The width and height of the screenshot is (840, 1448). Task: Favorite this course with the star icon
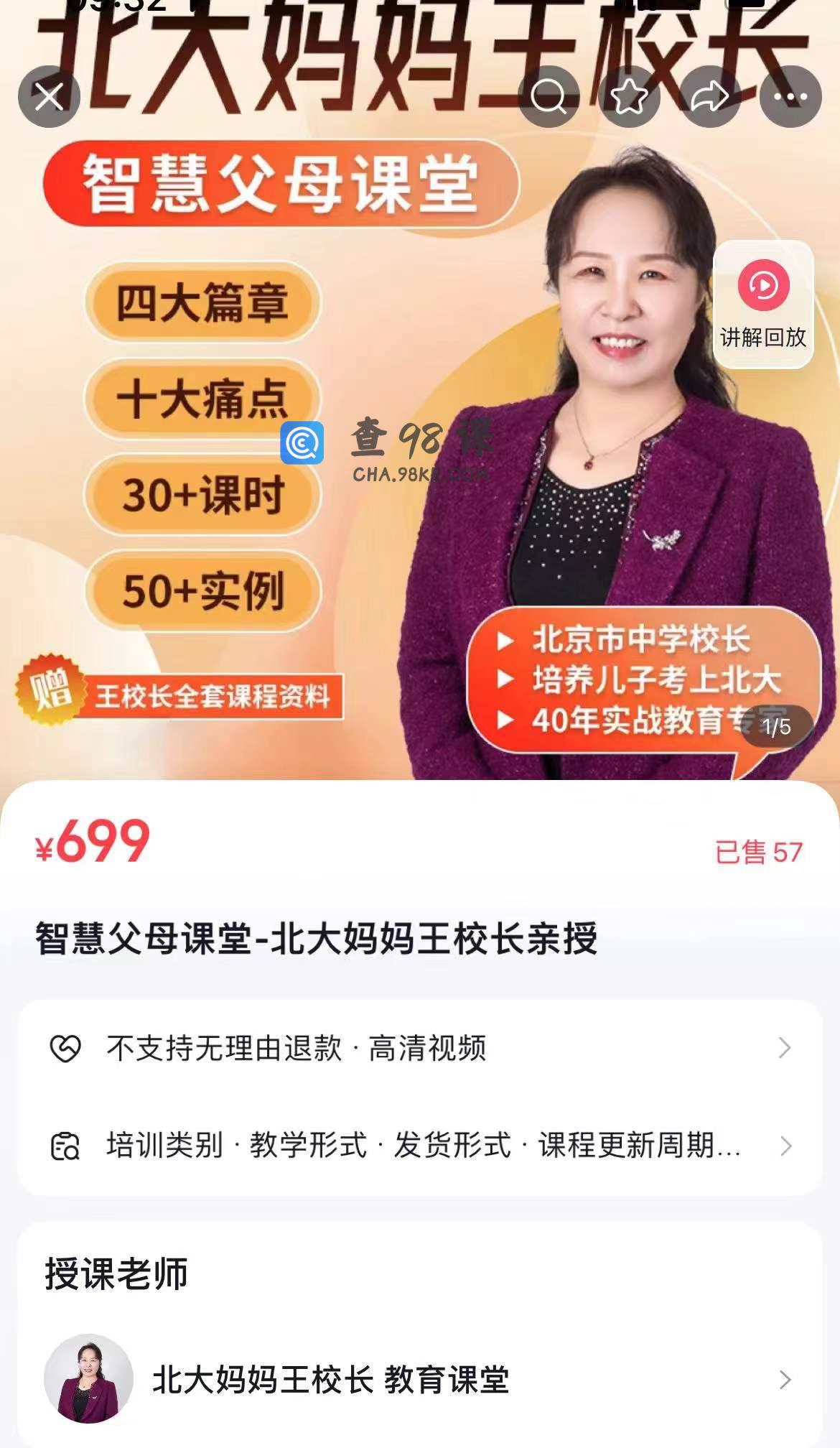(629, 96)
